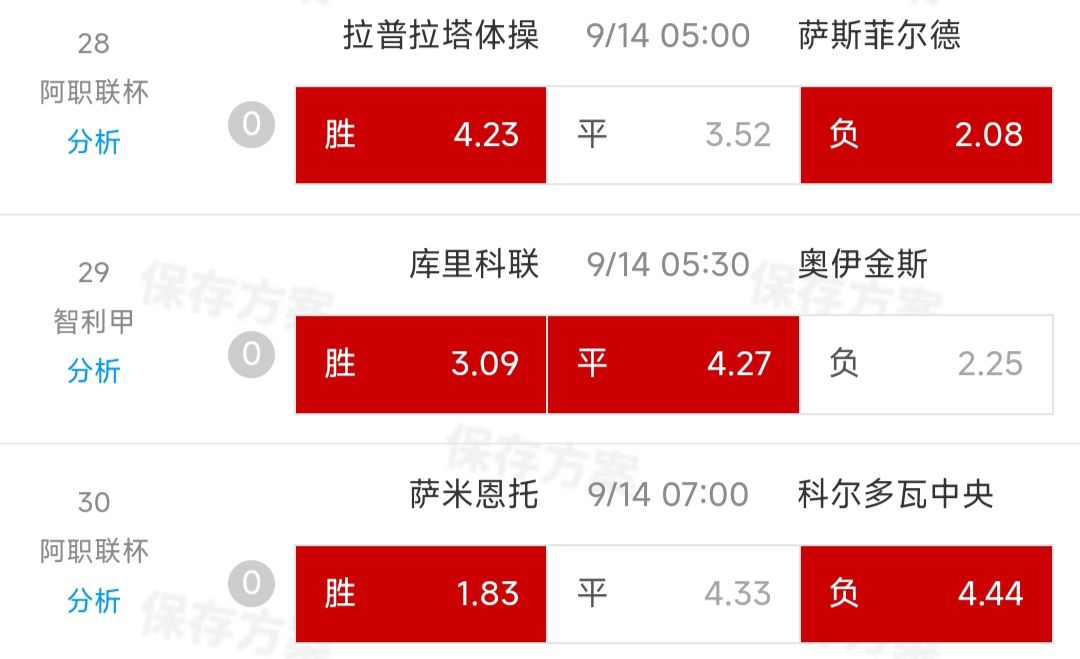
Task: Open 分析 for match 30 阿职联杯
Action: click(94, 601)
